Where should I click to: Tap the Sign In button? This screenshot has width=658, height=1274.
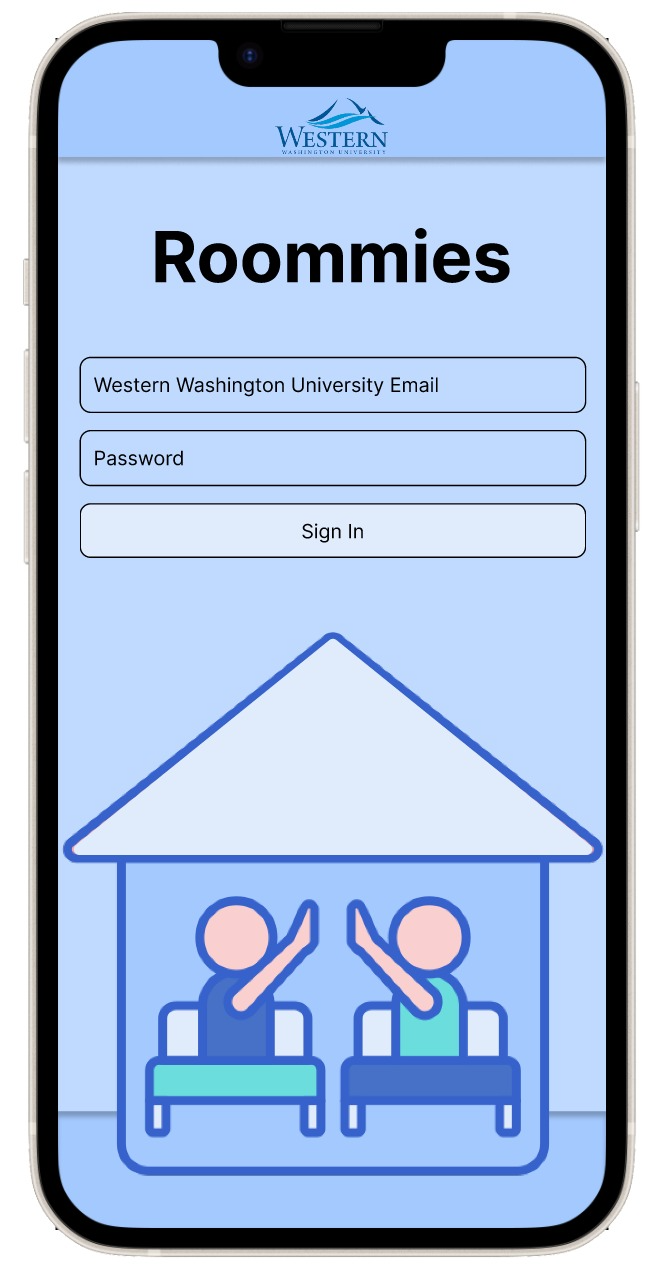tap(332, 531)
